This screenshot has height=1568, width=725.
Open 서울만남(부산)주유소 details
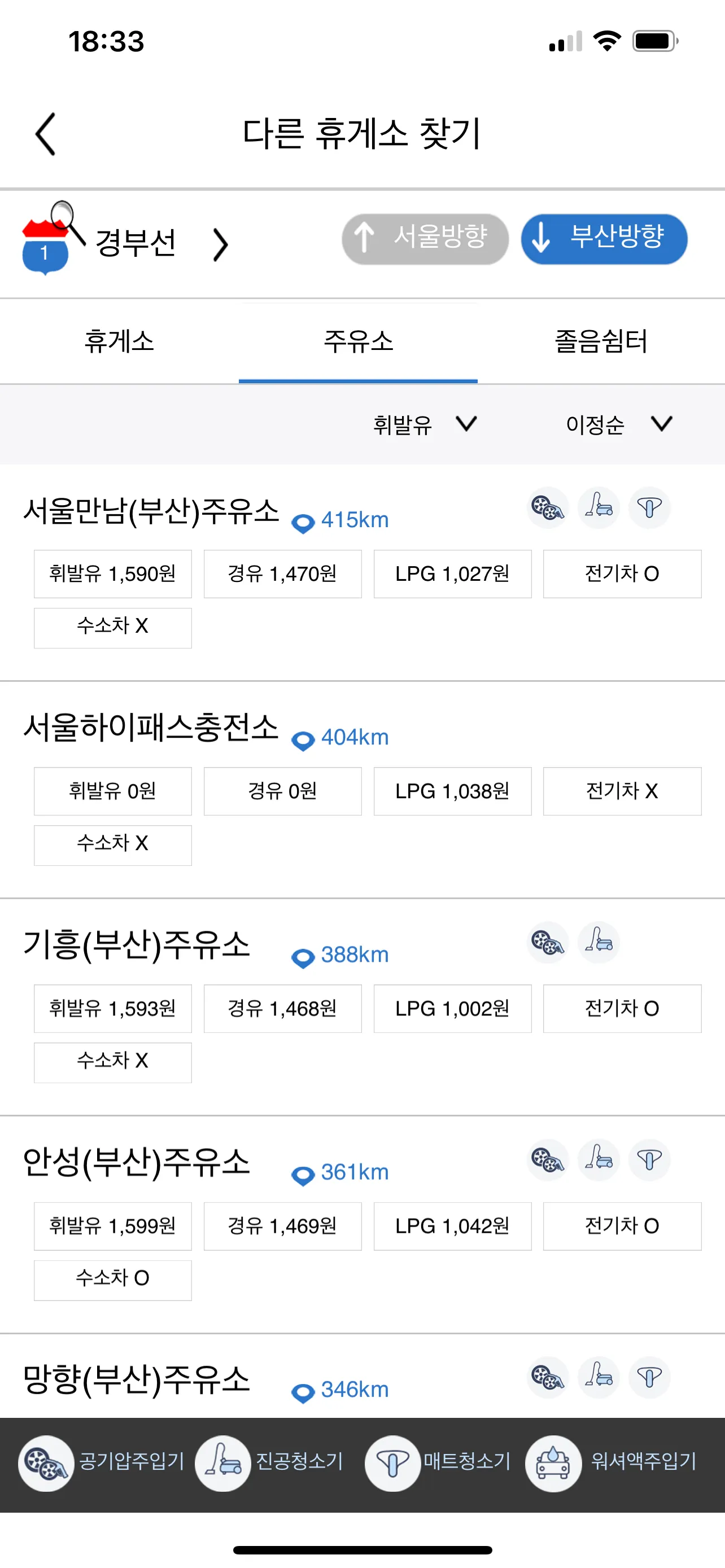[151, 511]
